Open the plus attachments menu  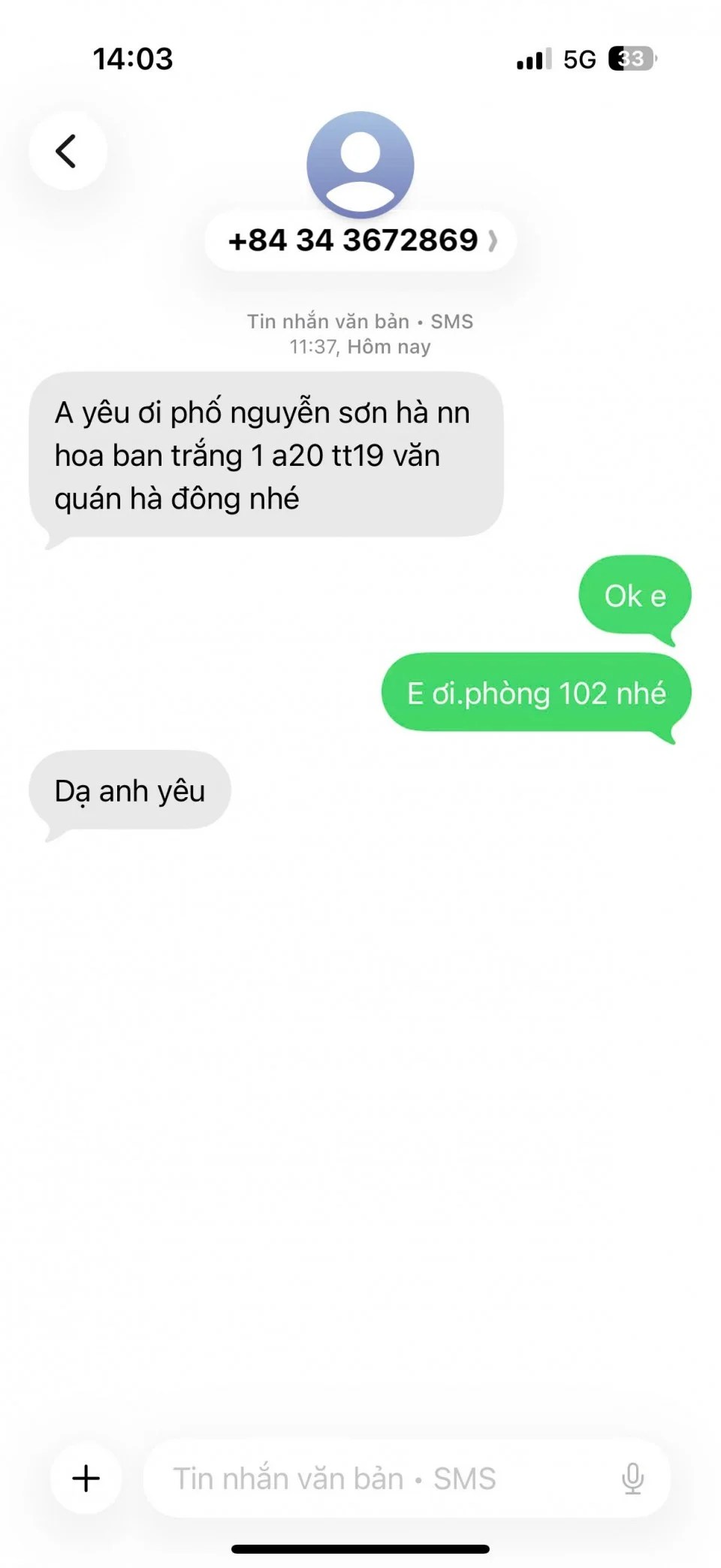pos(86,1478)
